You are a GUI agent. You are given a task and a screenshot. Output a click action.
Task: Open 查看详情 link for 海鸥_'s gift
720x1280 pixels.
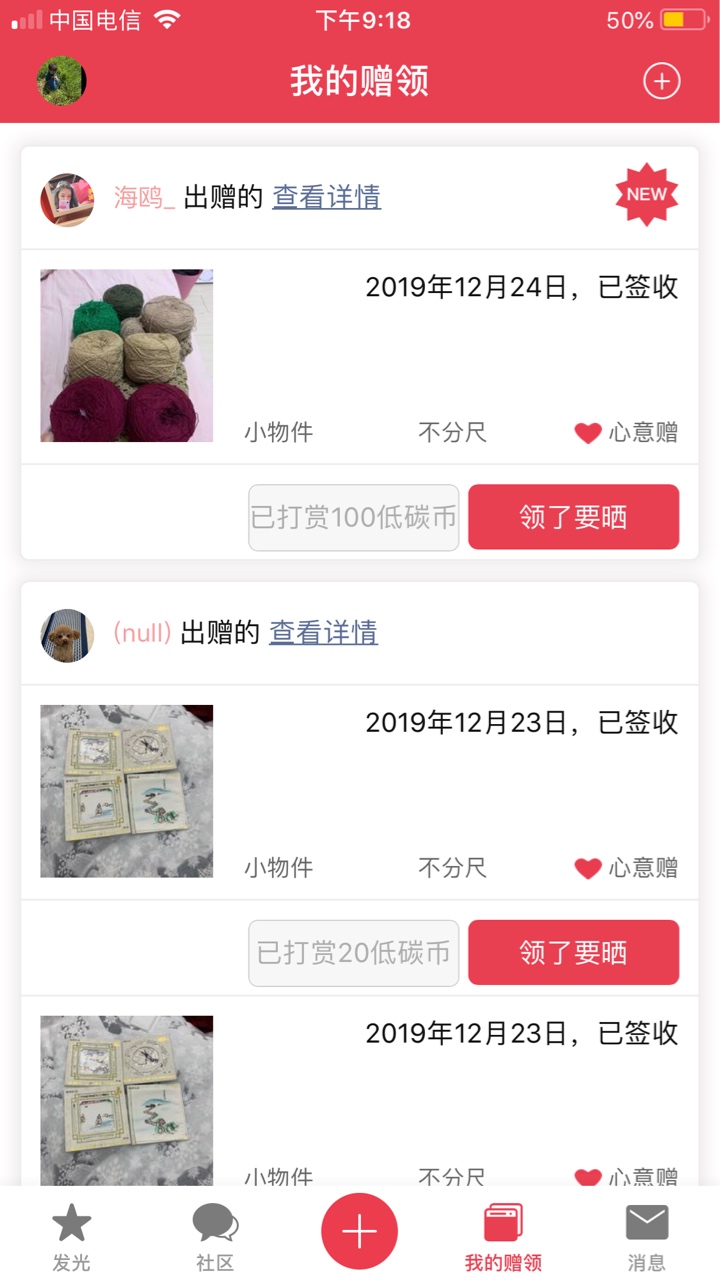[x=327, y=197]
